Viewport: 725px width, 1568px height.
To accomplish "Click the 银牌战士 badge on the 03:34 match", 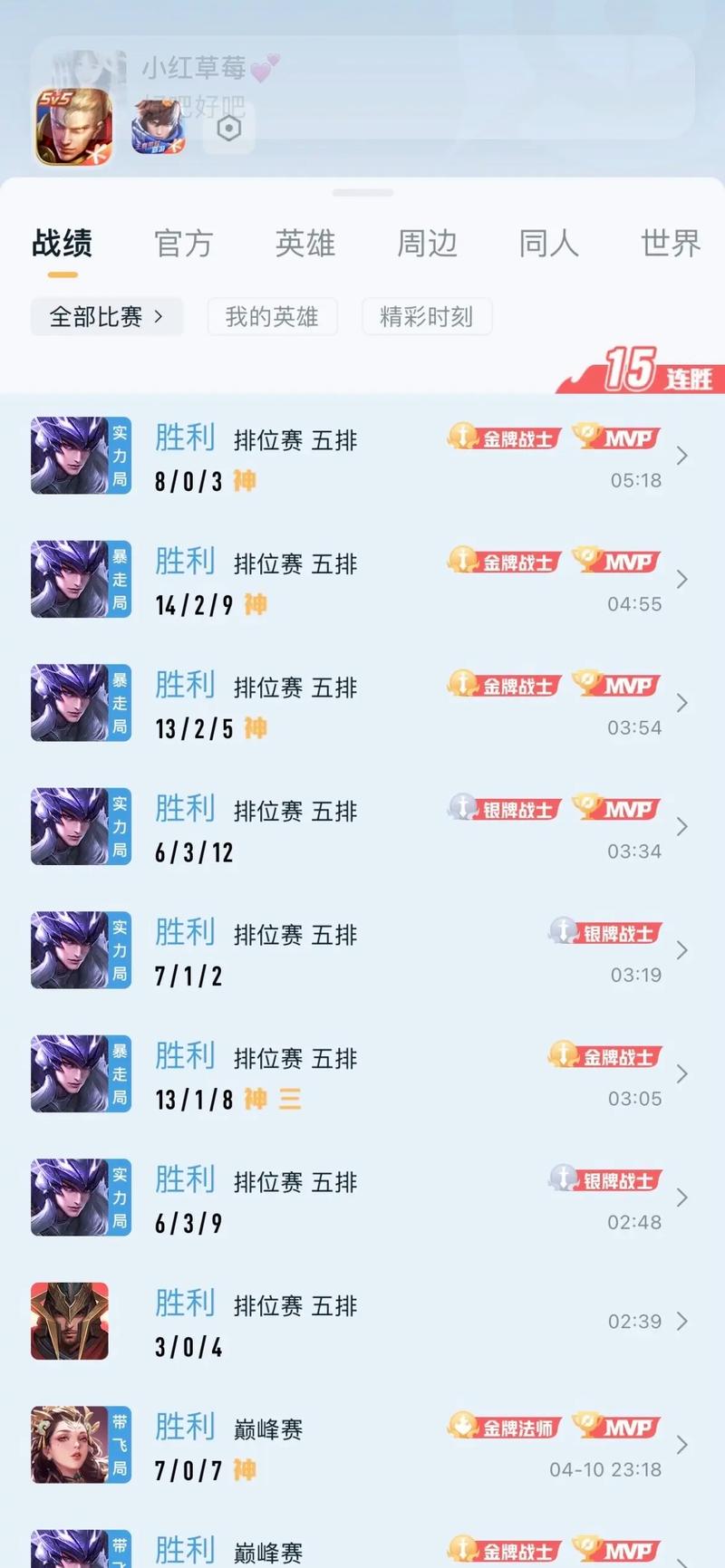I will click(504, 809).
